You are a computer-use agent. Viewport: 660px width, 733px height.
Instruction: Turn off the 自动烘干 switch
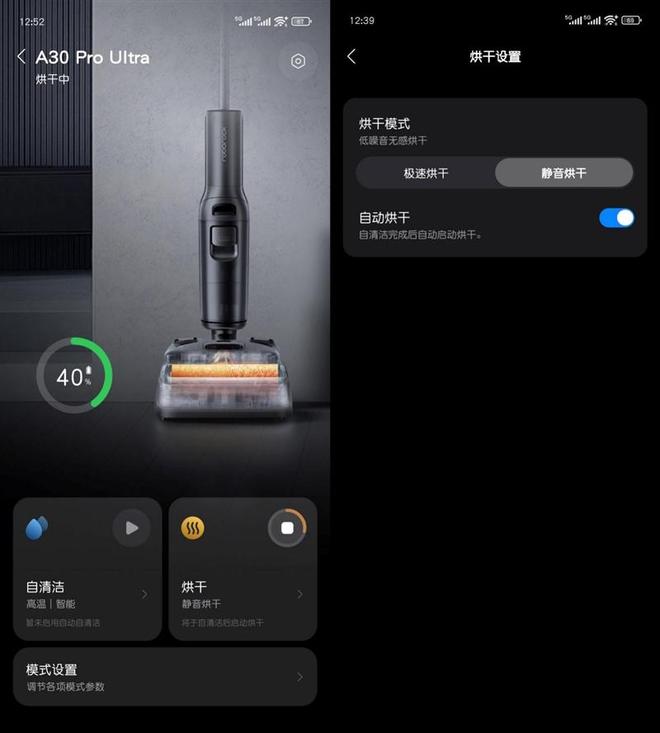click(x=616, y=218)
